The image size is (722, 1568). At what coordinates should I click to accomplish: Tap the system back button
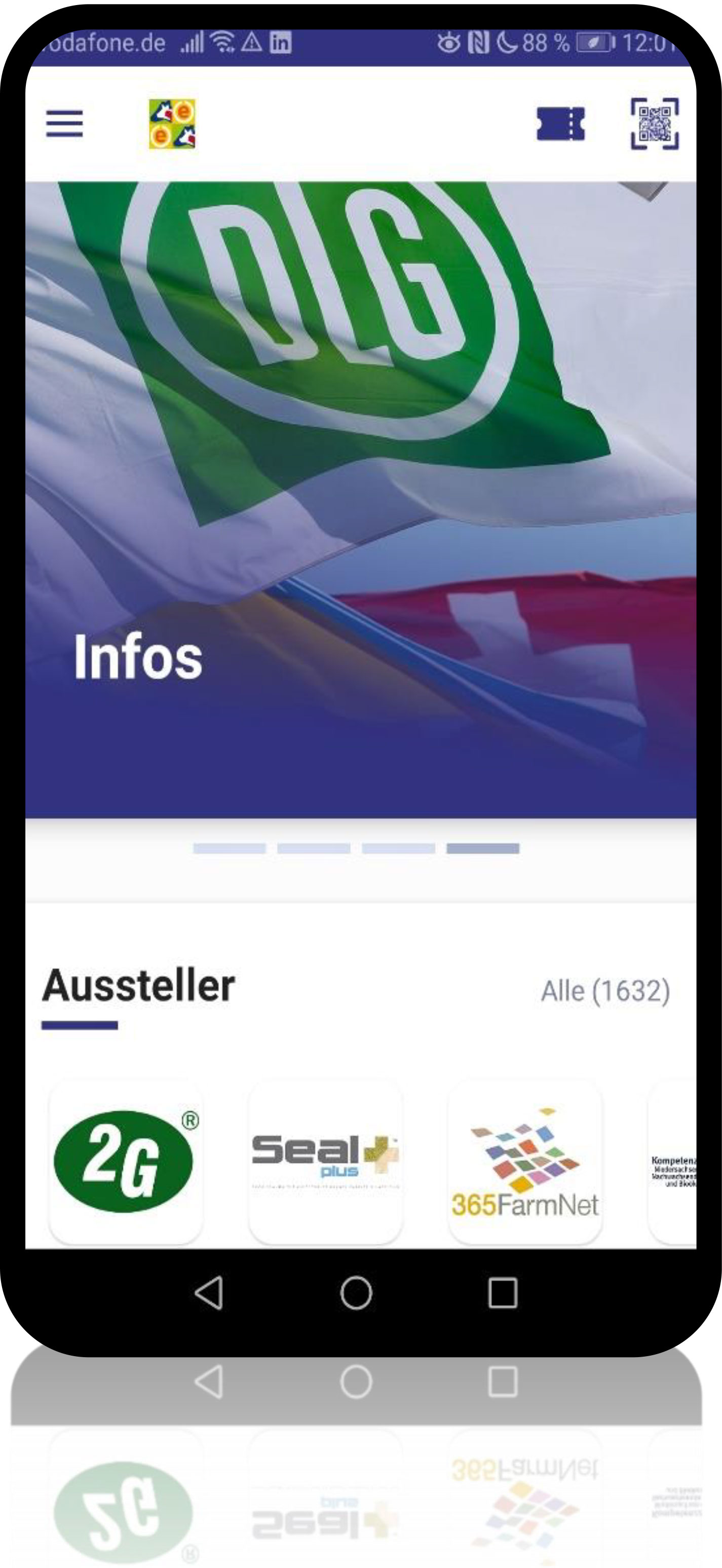[x=209, y=1292]
